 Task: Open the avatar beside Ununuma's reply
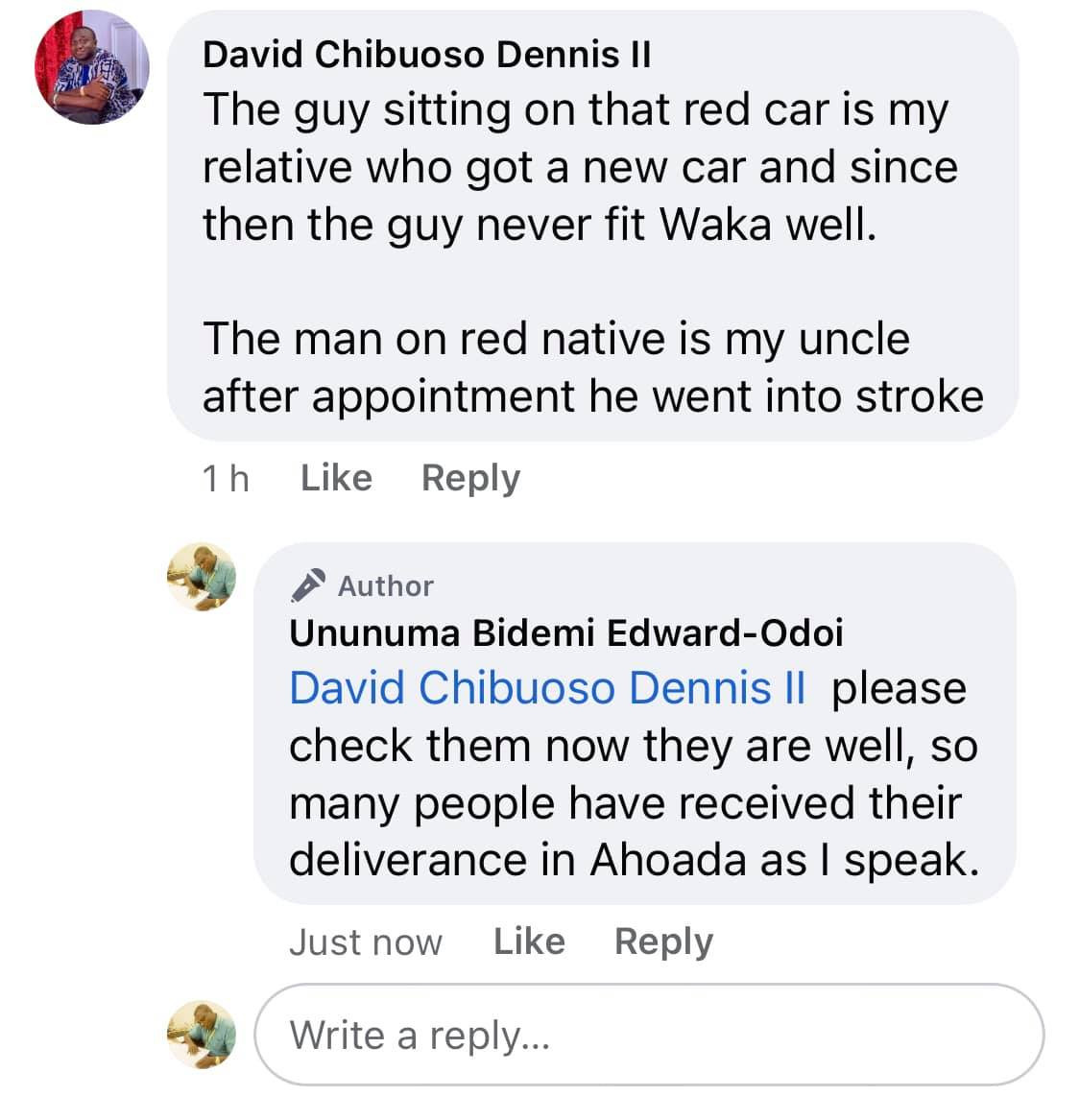pyautogui.click(x=201, y=577)
